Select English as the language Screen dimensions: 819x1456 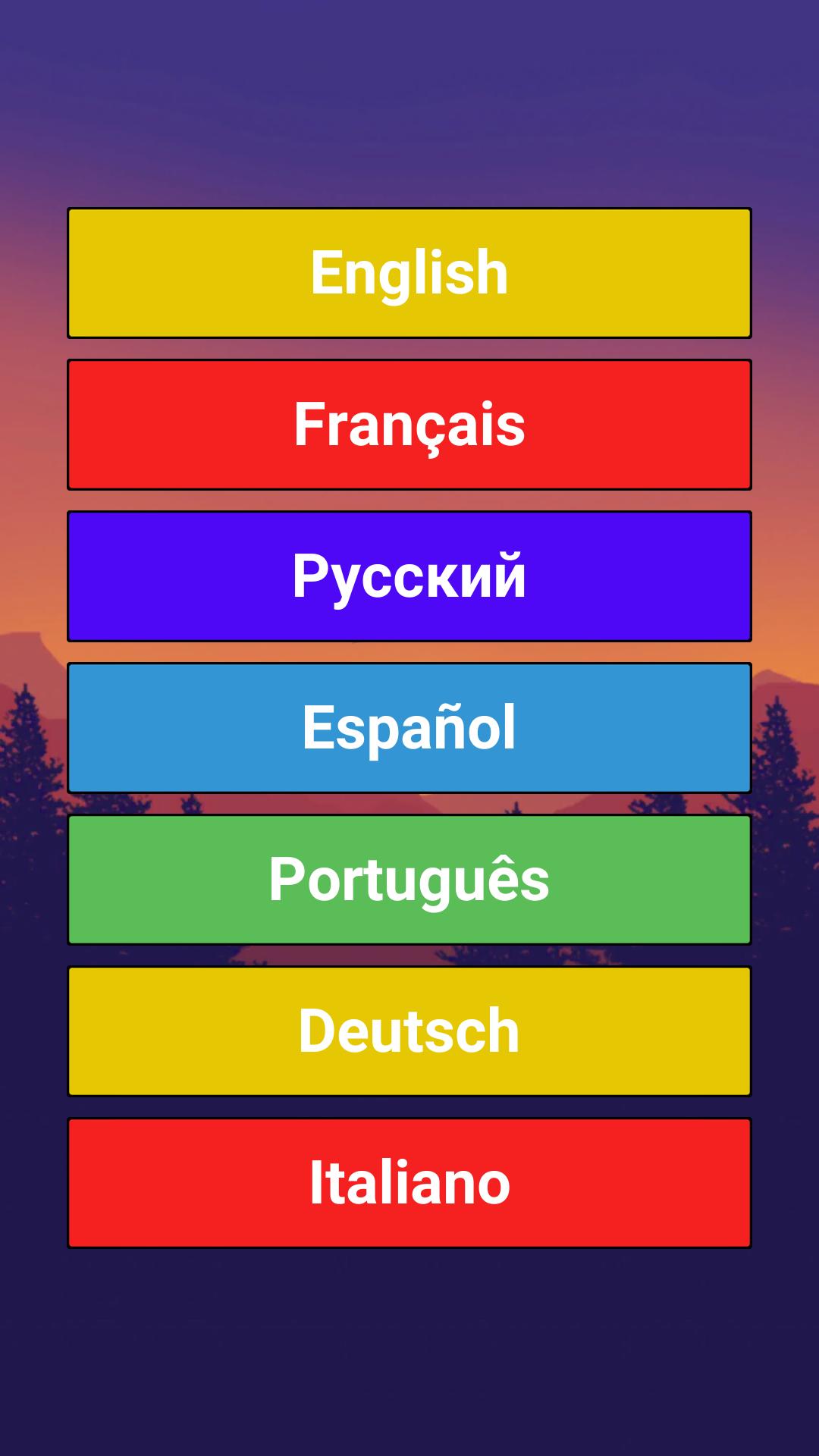[409, 273]
